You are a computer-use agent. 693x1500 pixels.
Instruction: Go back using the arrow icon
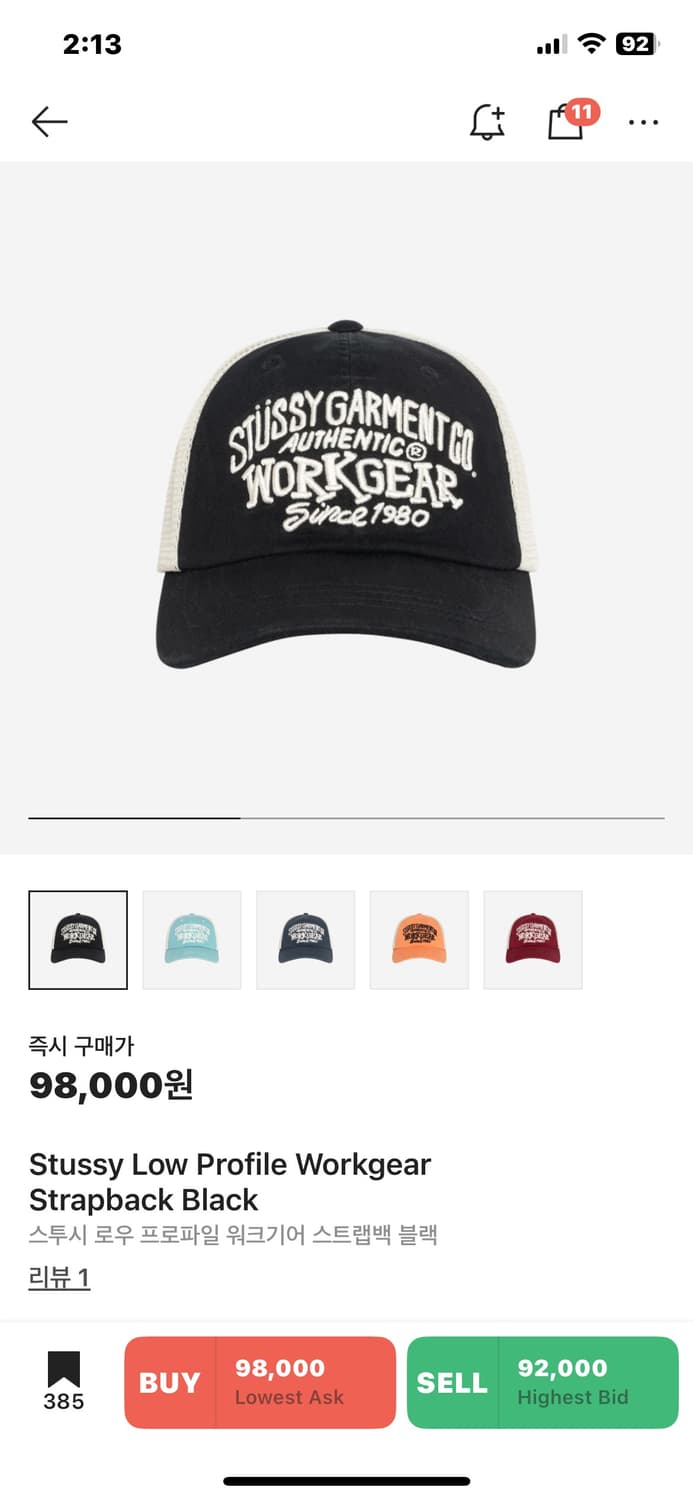49,122
